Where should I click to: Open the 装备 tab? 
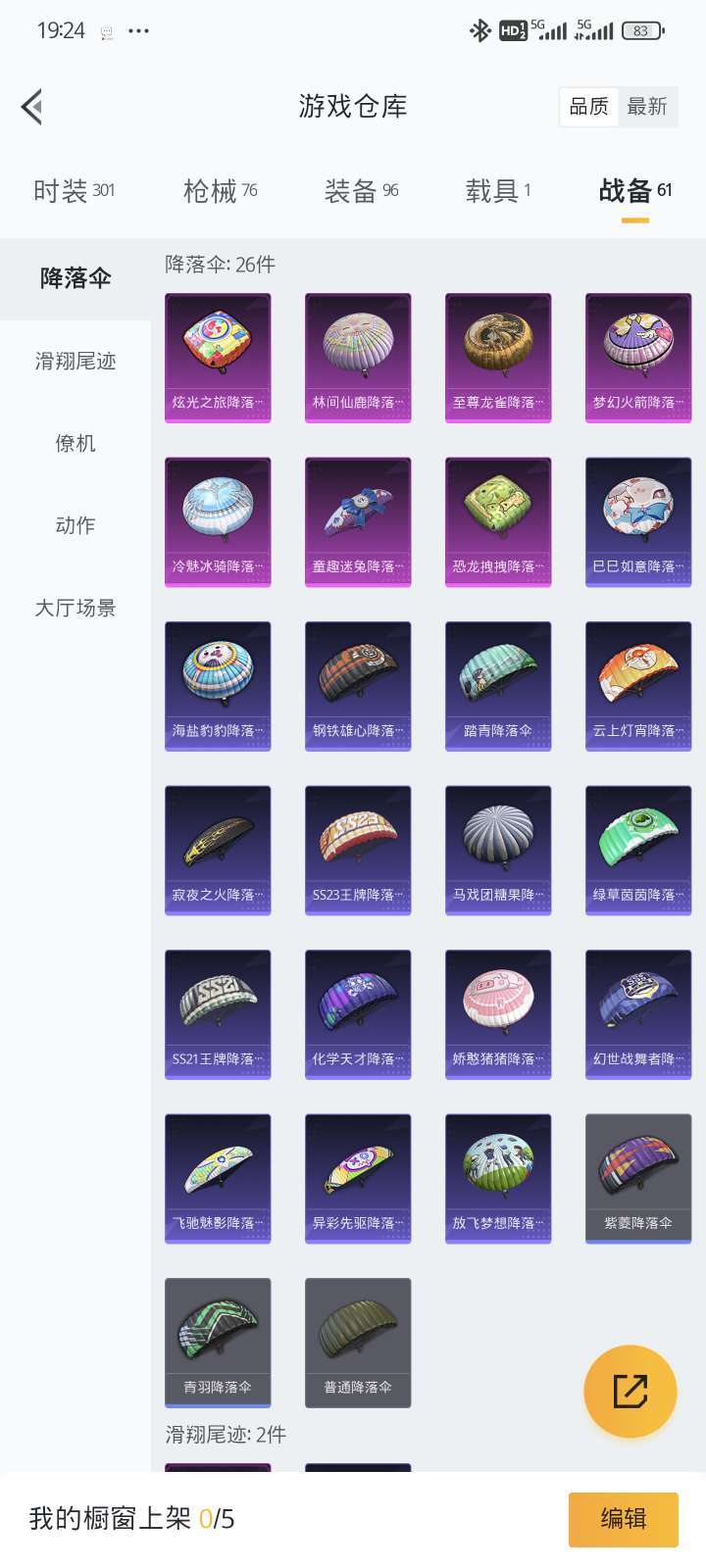[361, 190]
